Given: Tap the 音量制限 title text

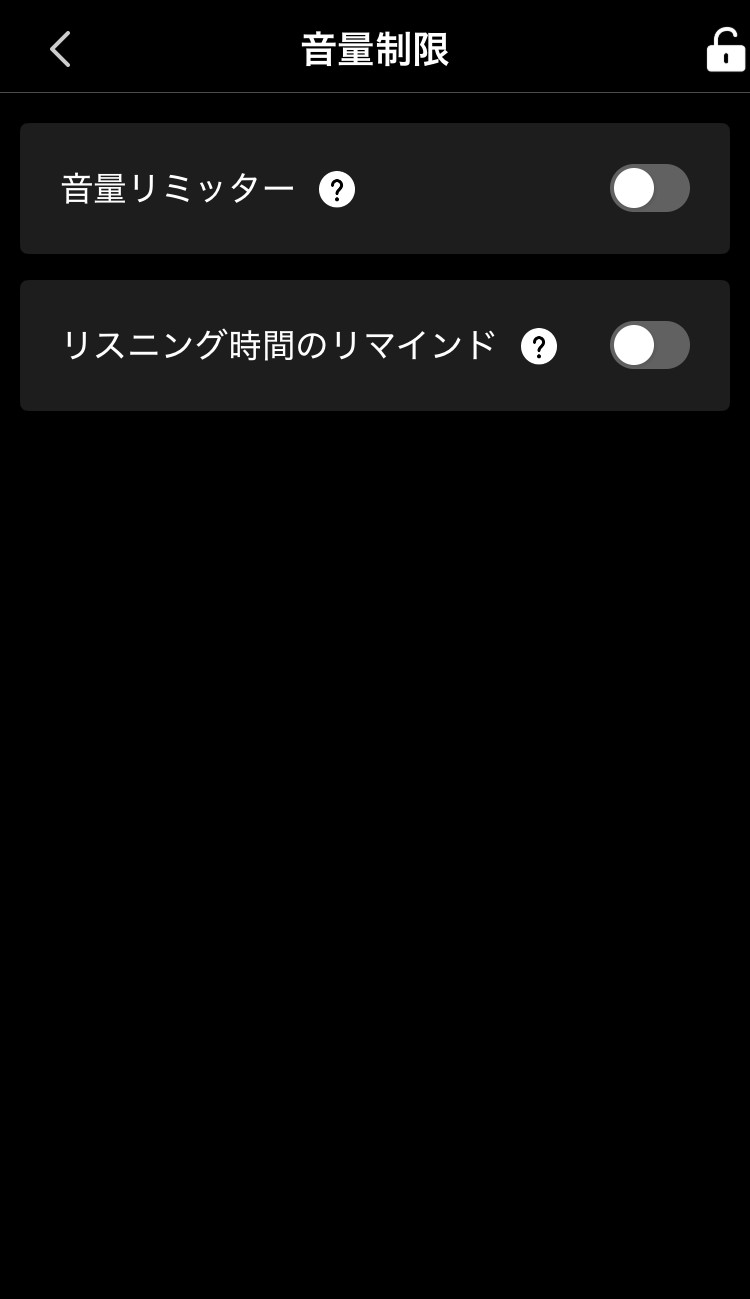Looking at the screenshot, I should (375, 48).
